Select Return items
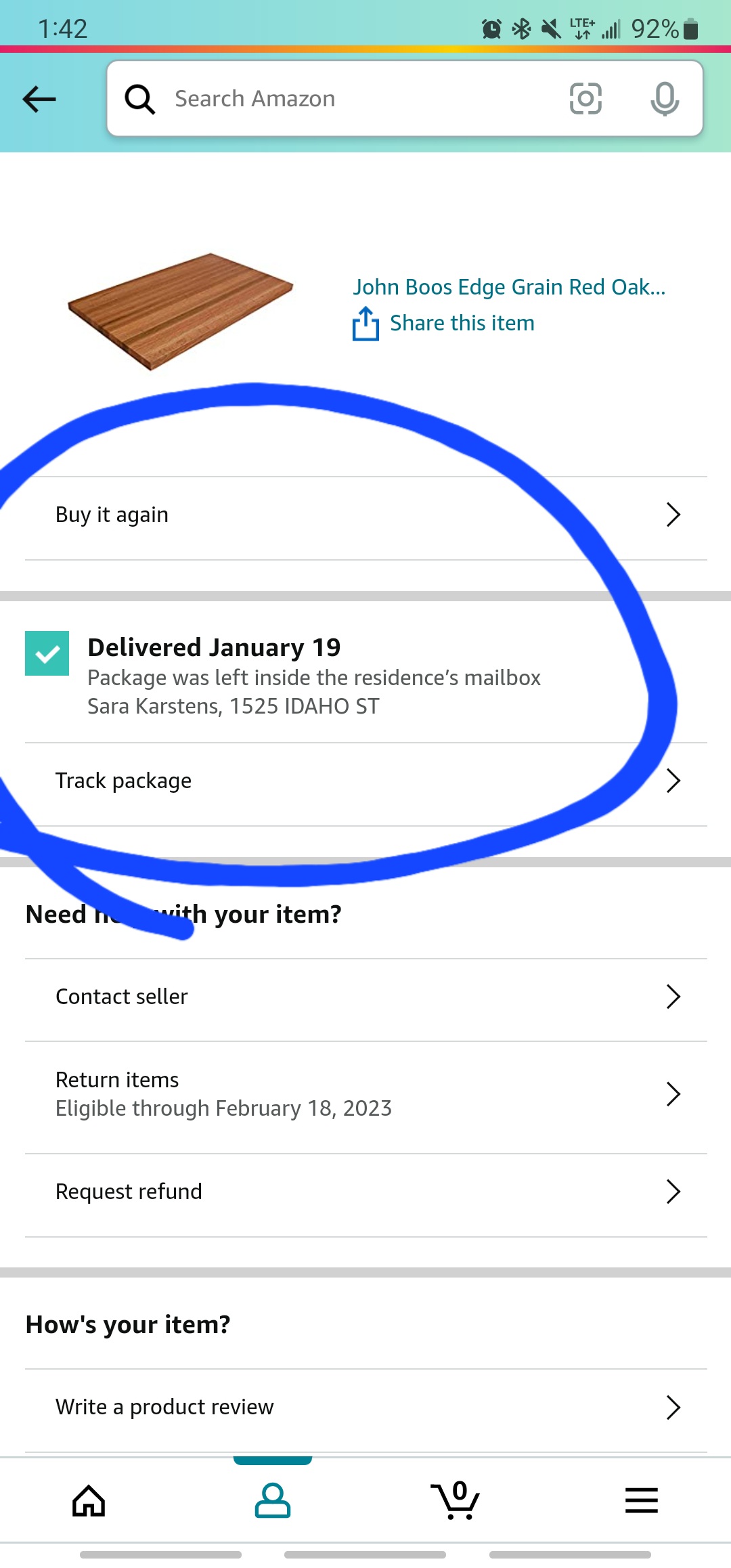This screenshot has width=731, height=1568. pyautogui.click(x=365, y=1094)
